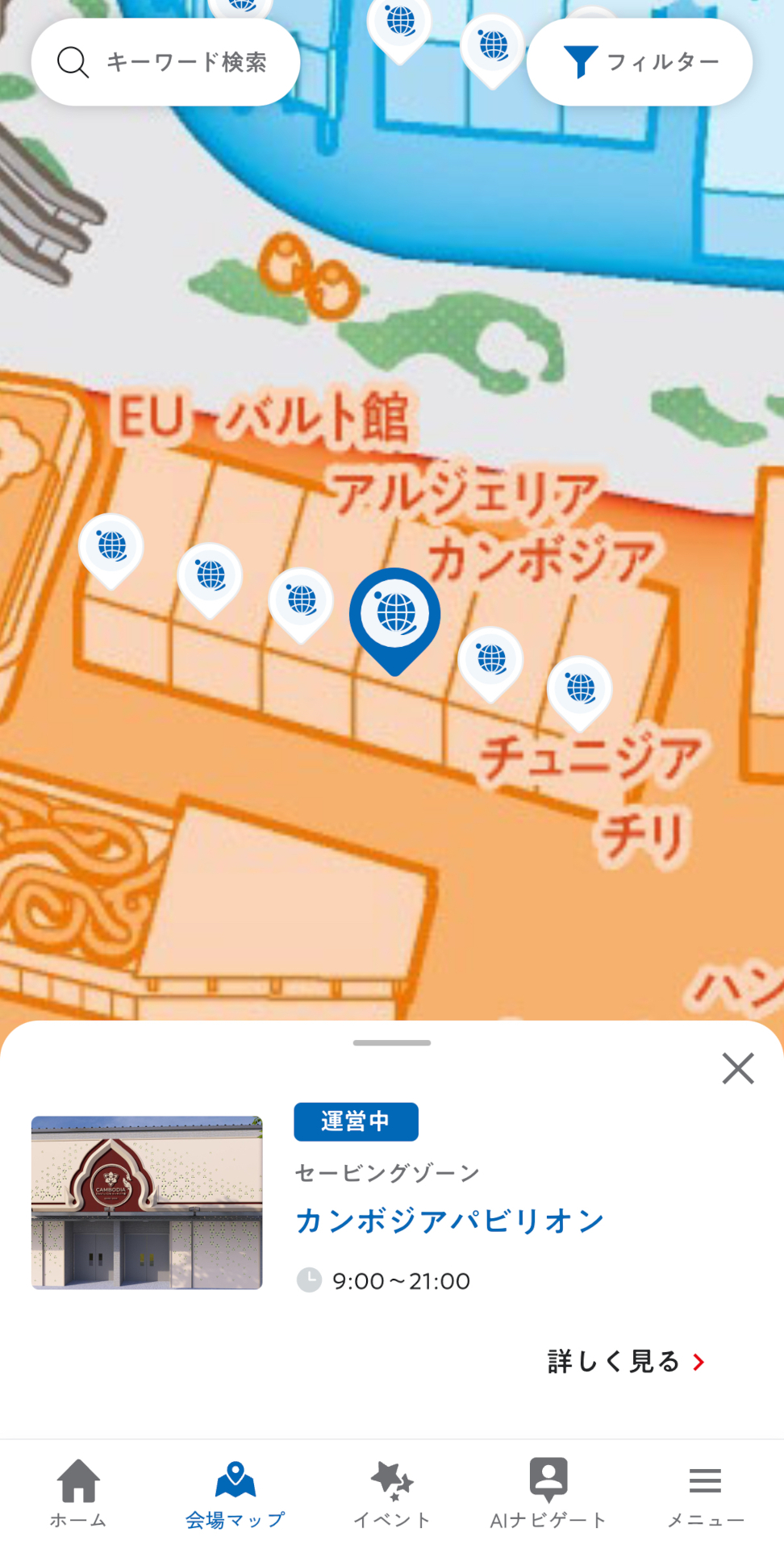Image resolution: width=784 pixels, height=1549 pixels.
Task: Click the globe pin at the top center
Action: click(399, 24)
